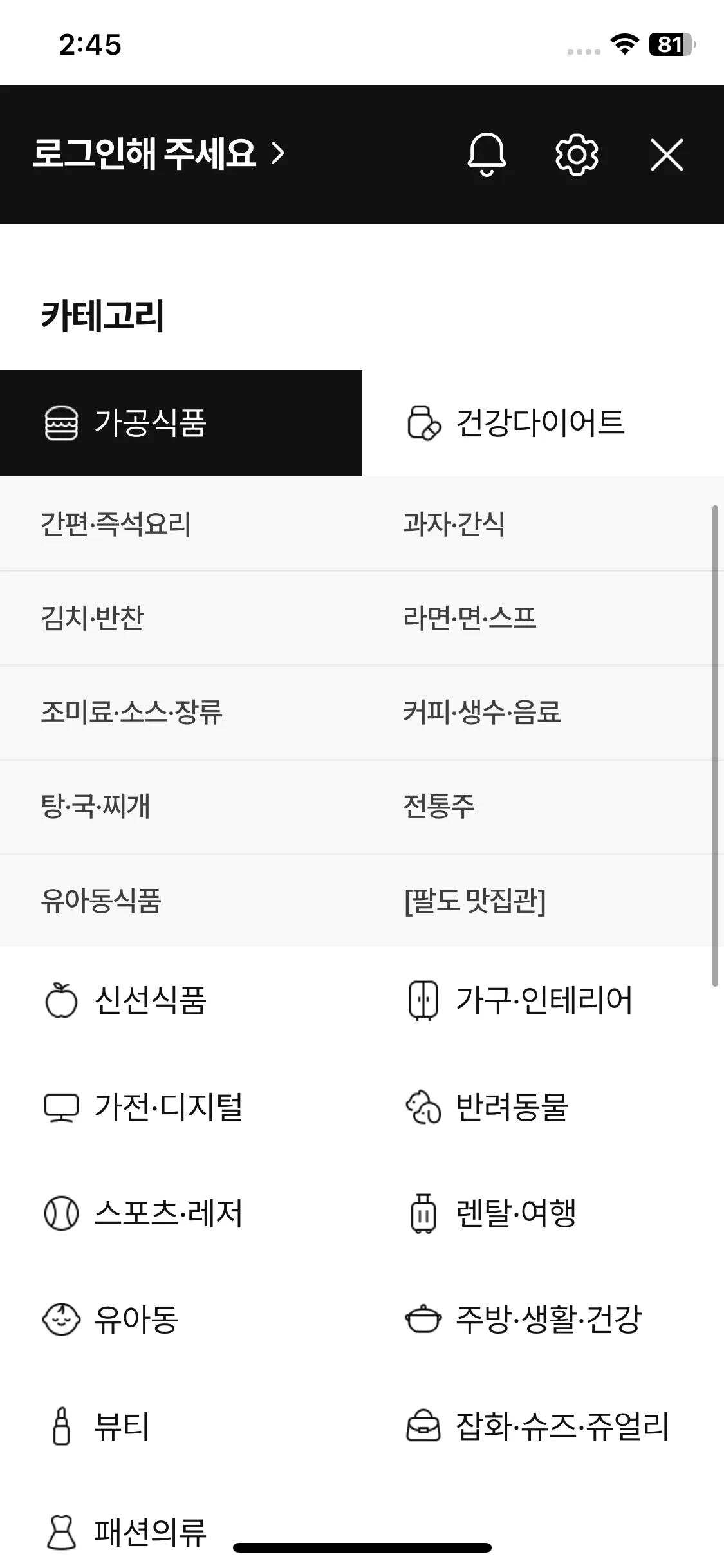The width and height of the screenshot is (724, 1568).
Task: Expand the 뷰티 category
Action: (121, 1426)
